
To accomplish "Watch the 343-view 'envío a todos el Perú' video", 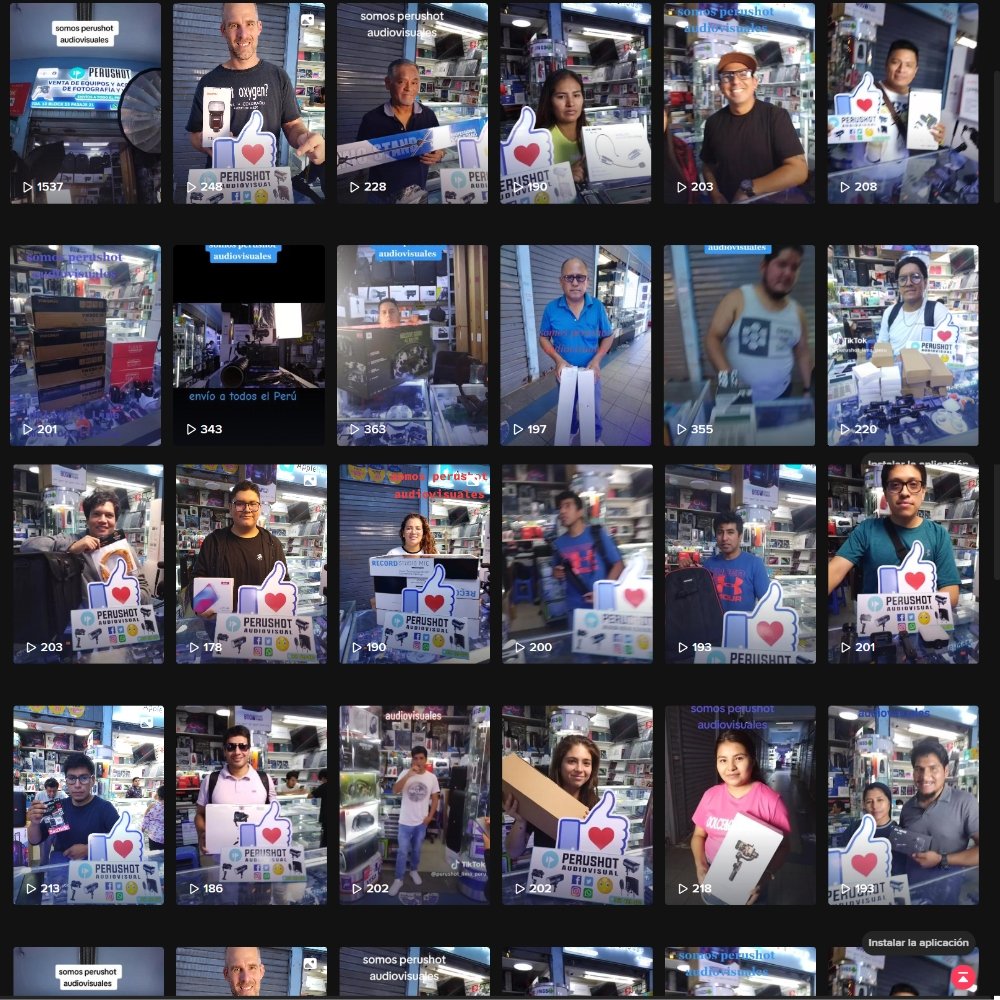I will pyautogui.click(x=249, y=345).
